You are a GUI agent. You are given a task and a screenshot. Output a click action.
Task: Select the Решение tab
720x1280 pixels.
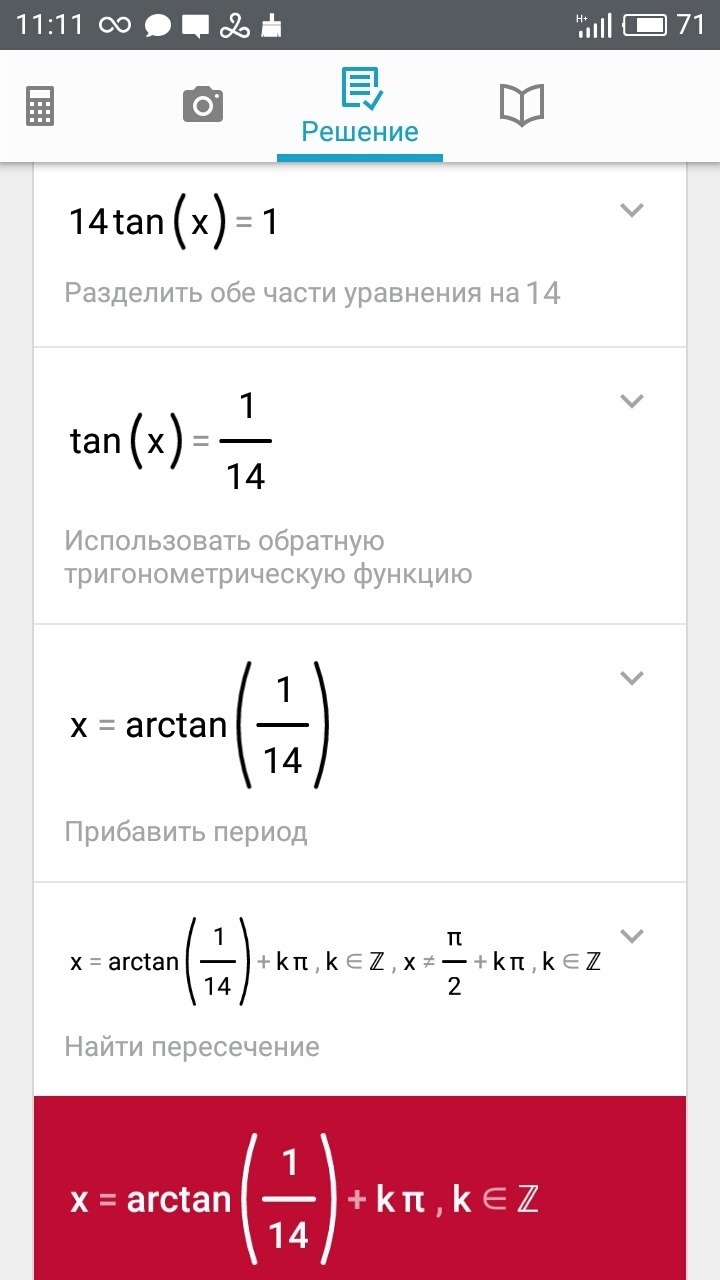[360, 107]
